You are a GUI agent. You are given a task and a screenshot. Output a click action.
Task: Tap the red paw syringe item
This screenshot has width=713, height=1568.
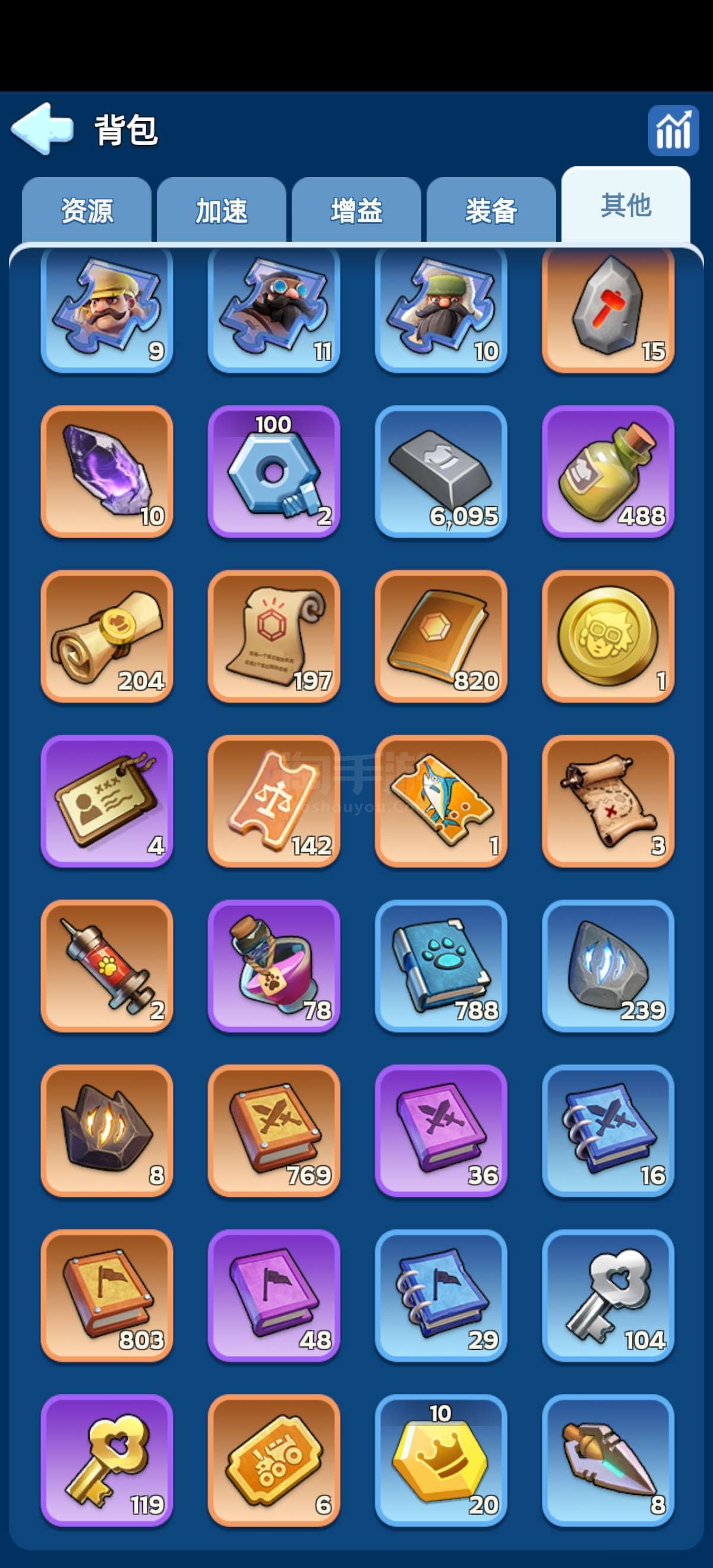106,966
